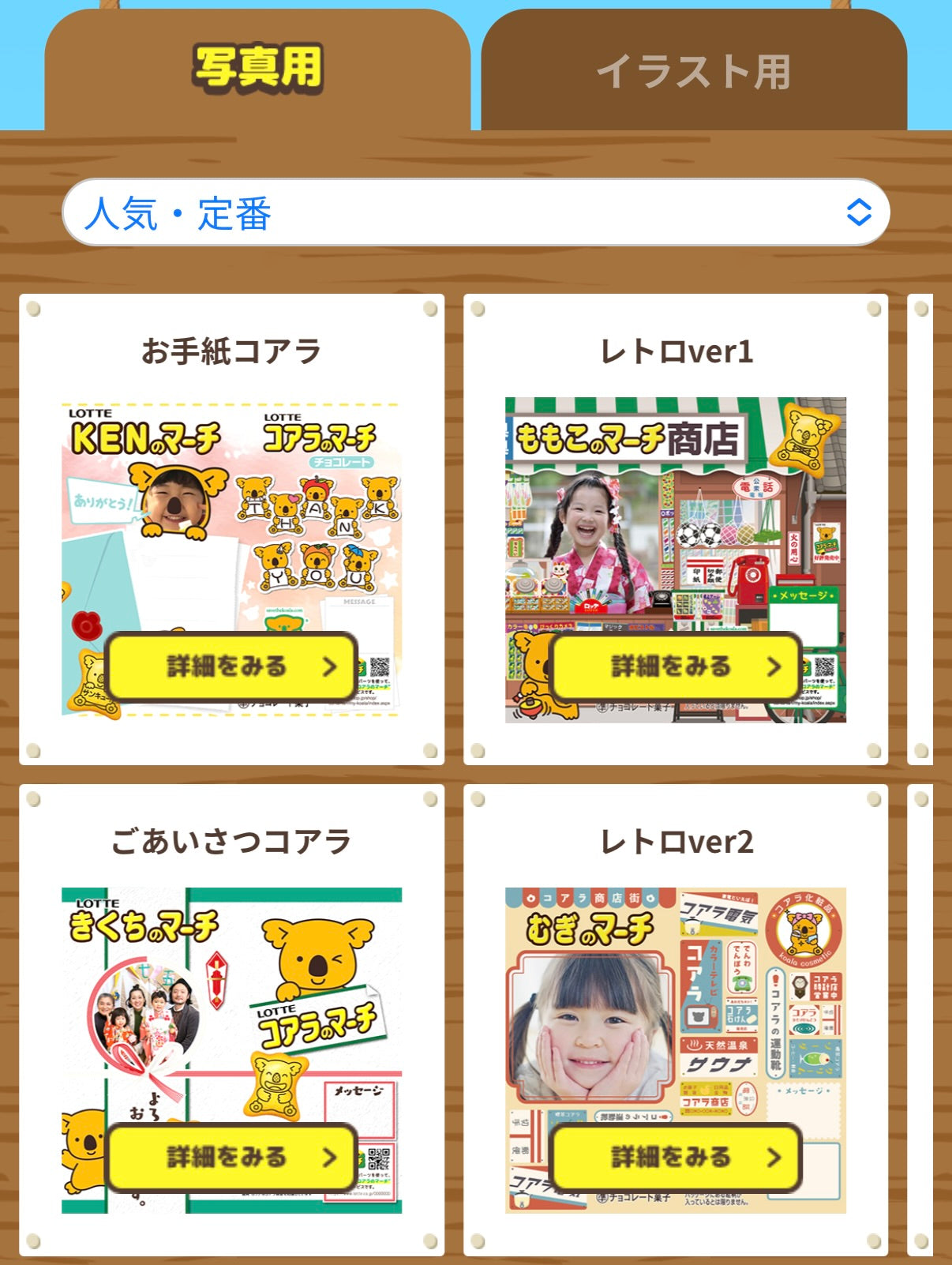Switch to the 写真用 tab
The width and height of the screenshot is (952, 1265).
(x=257, y=69)
